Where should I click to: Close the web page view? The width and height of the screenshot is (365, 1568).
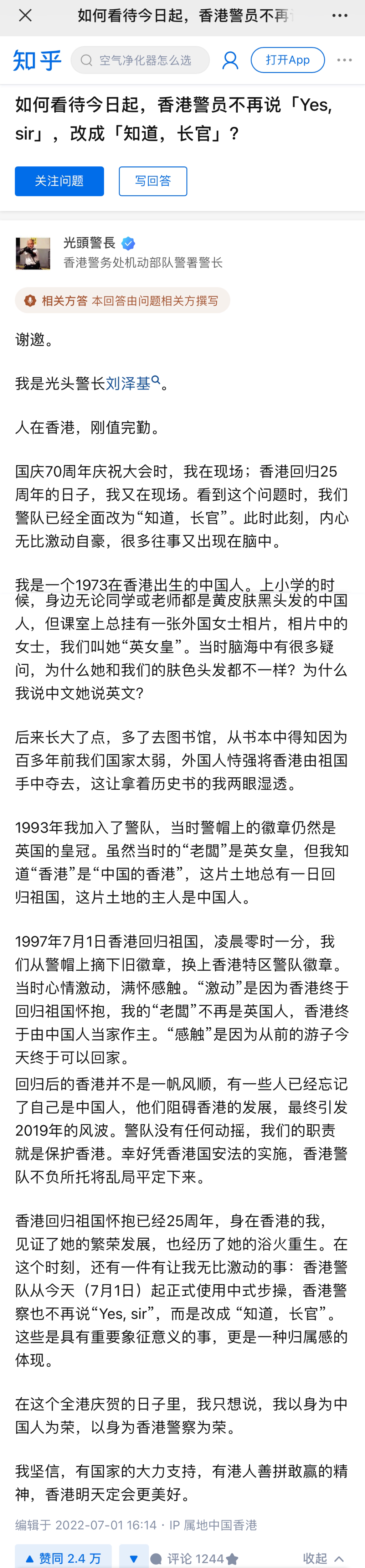pyautogui.click(x=25, y=16)
